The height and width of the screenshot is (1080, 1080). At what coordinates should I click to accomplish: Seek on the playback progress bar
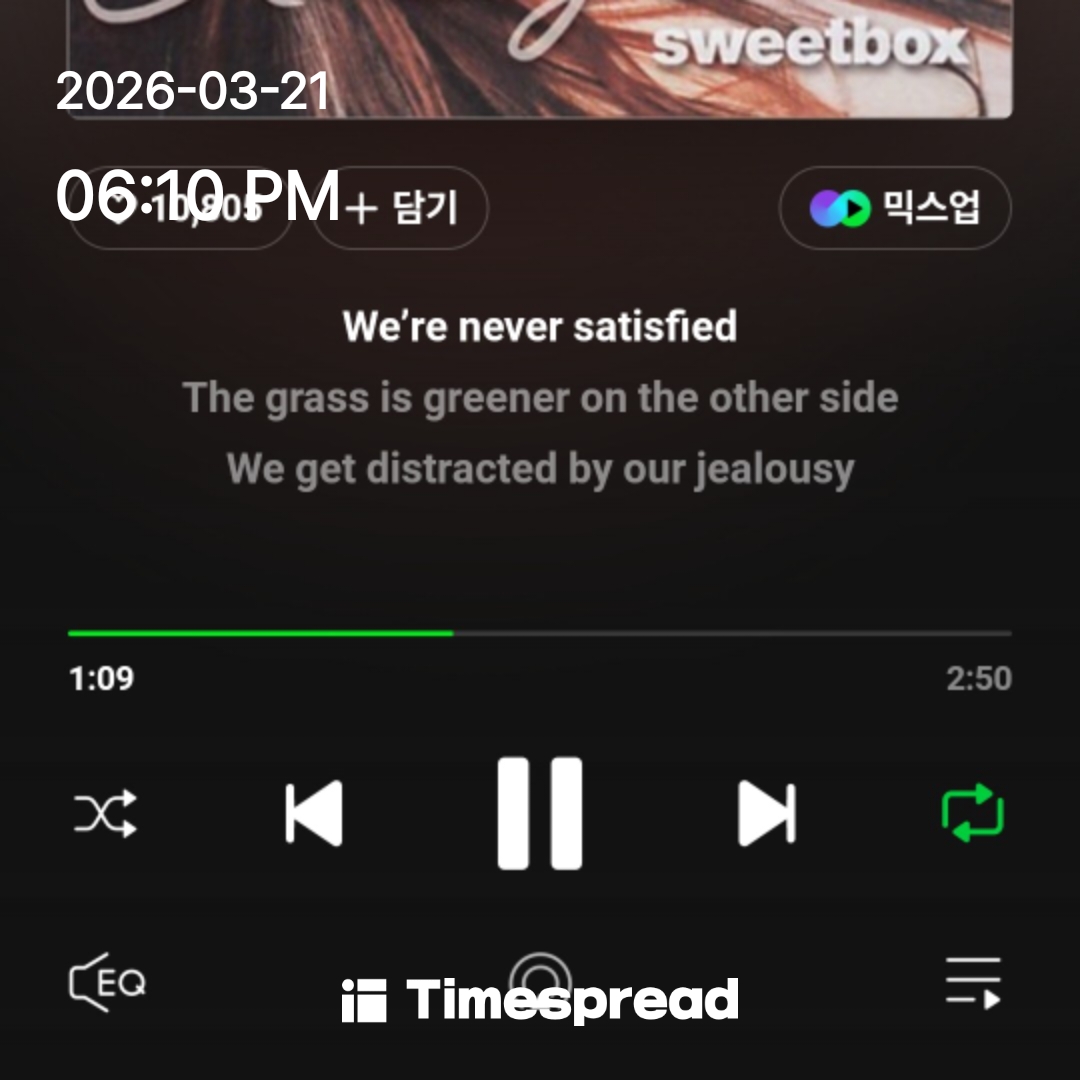coord(540,633)
